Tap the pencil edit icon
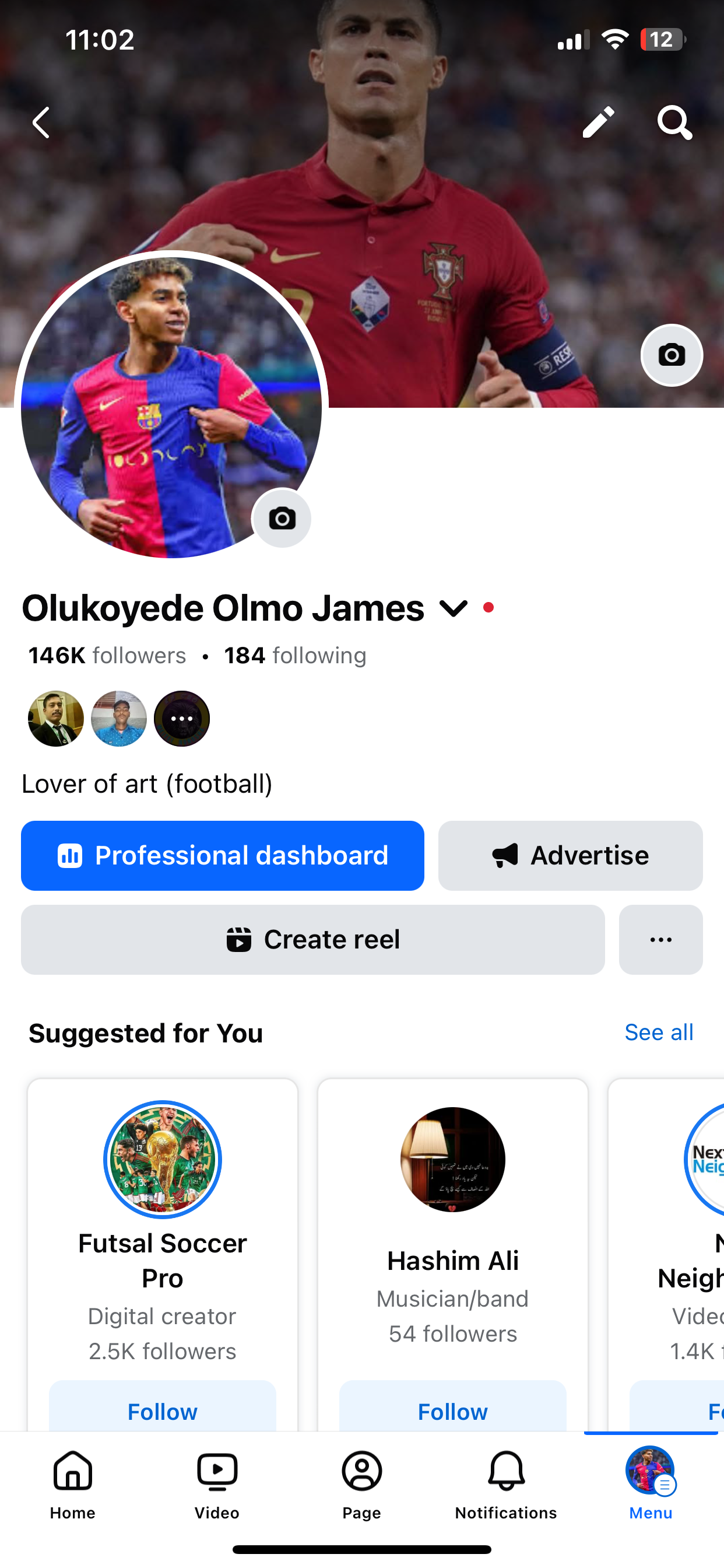This screenshot has height=1568, width=724. (x=599, y=123)
